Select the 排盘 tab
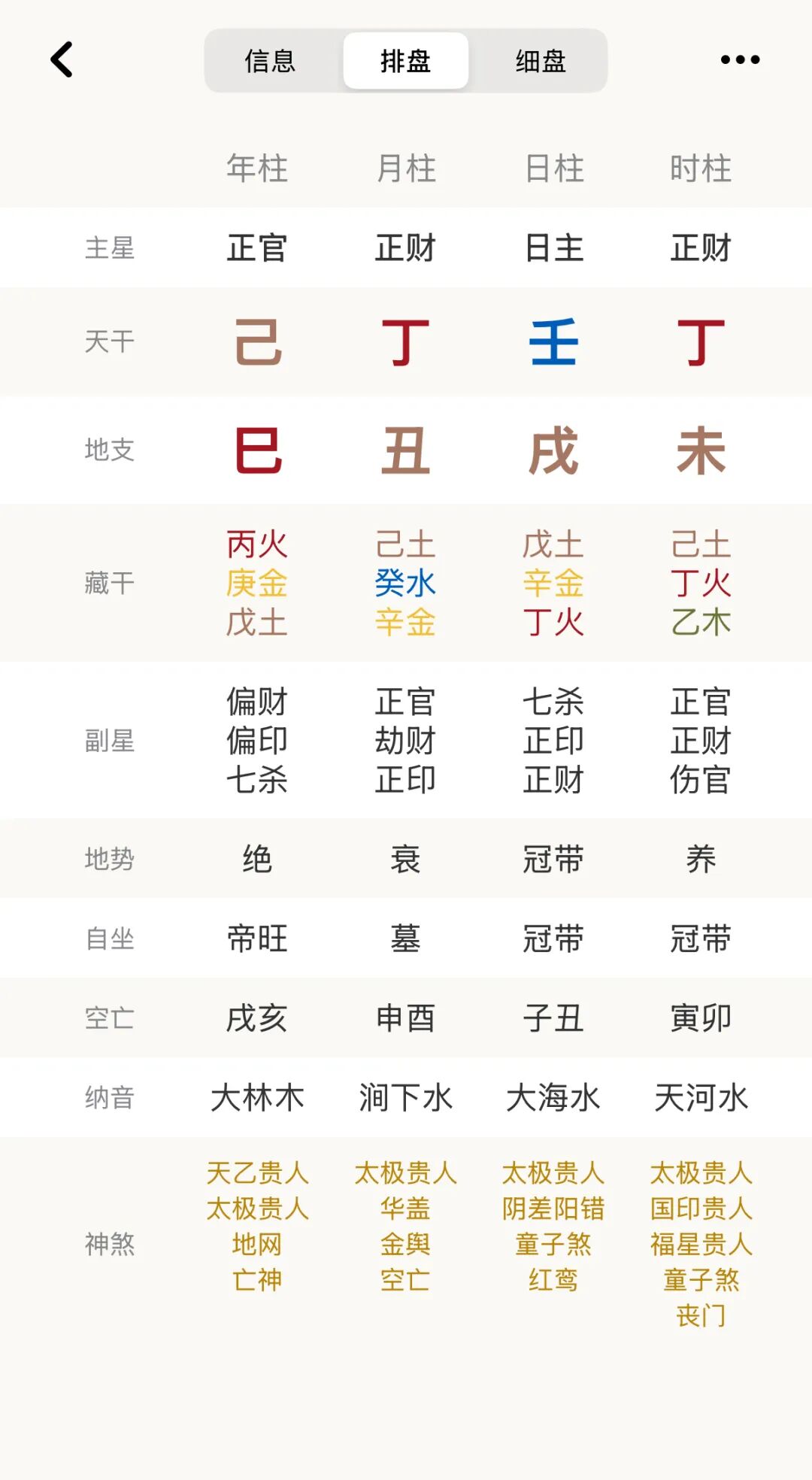Viewport: 812px width, 1480px height. pos(405,61)
